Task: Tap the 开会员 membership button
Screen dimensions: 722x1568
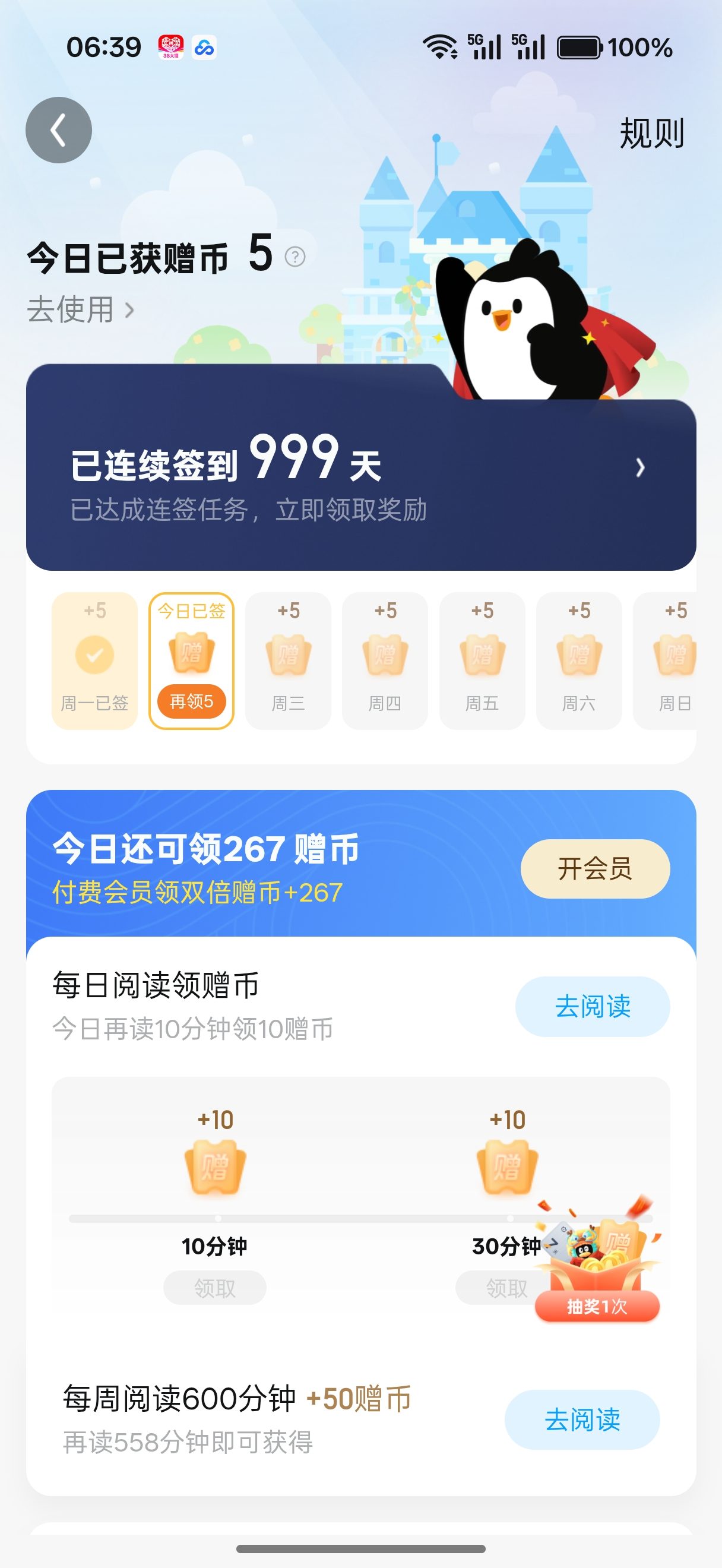Action: (x=595, y=868)
